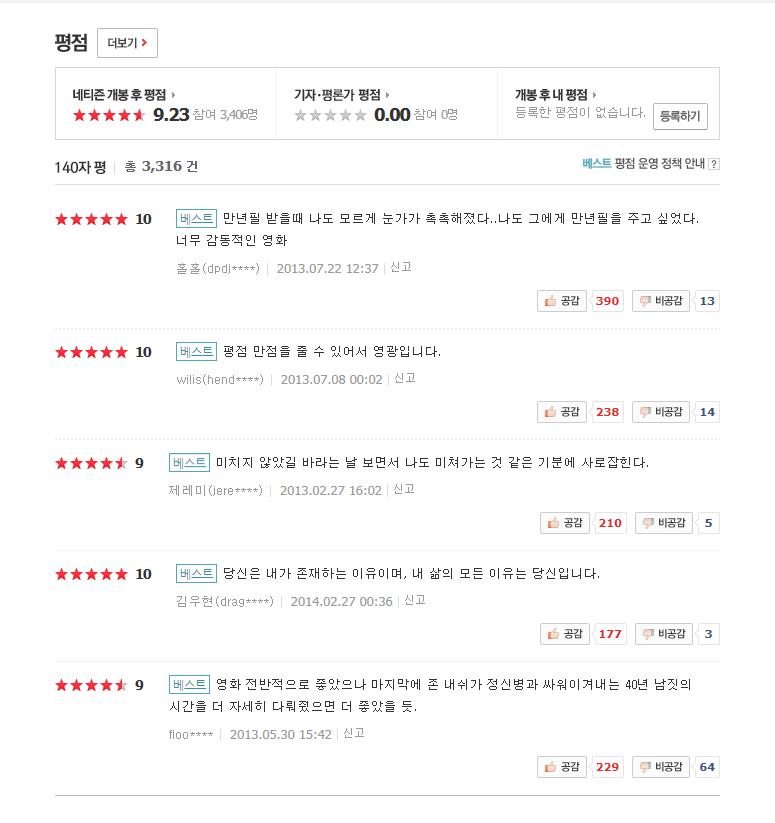Tap 공감 on floo****'s review
This screenshot has width=775, height=823.
562,767
